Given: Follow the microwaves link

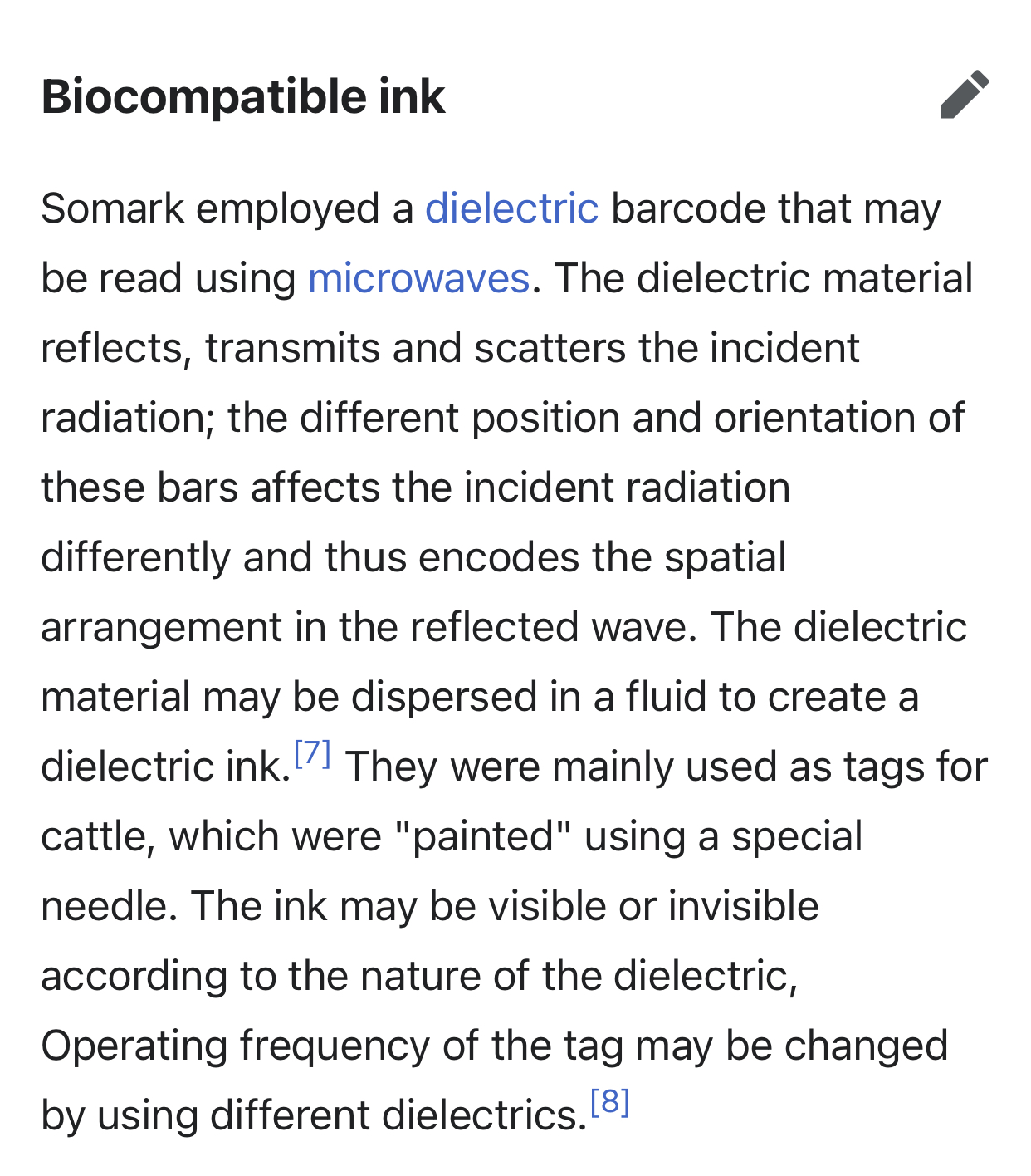Looking at the screenshot, I should tap(418, 278).
